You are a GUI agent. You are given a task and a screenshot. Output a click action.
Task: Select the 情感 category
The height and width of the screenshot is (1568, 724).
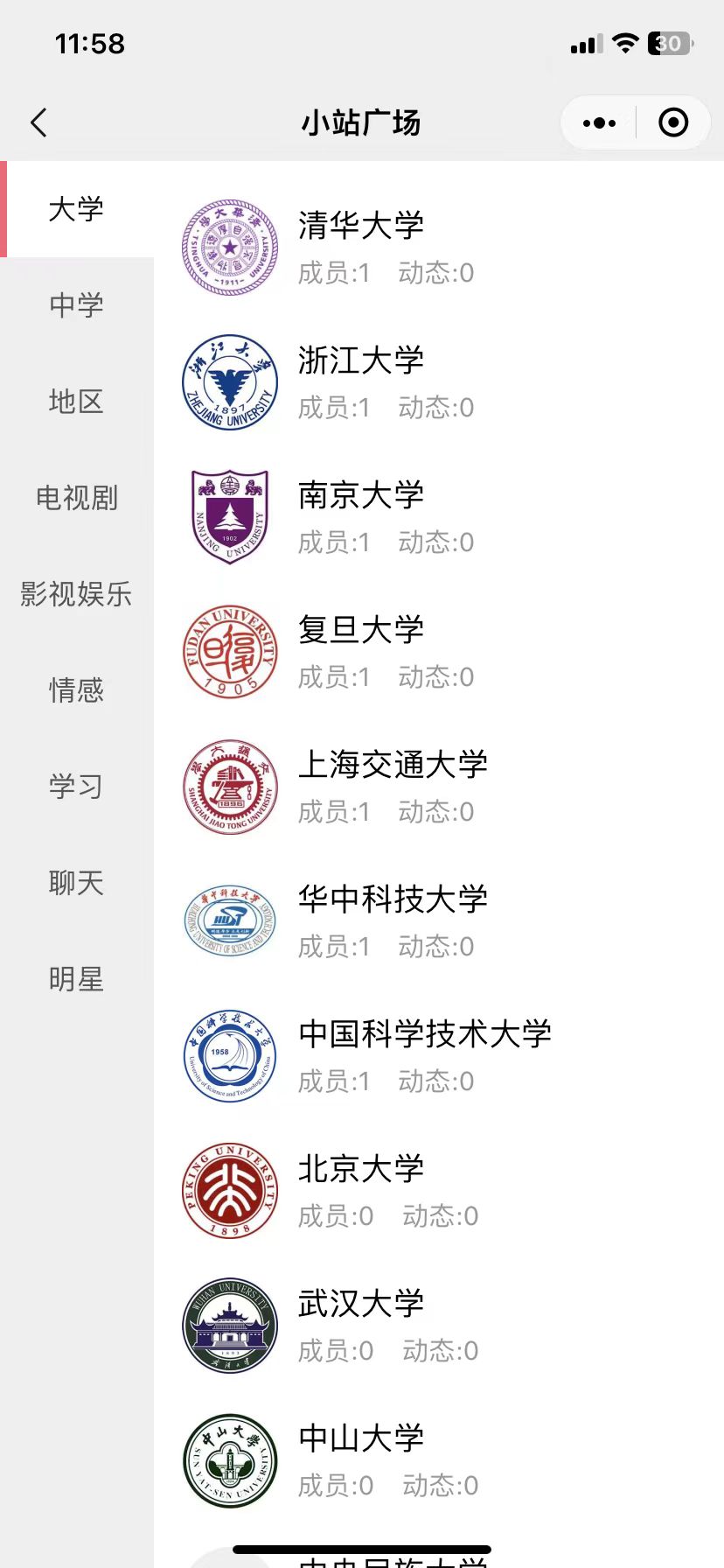[76, 690]
